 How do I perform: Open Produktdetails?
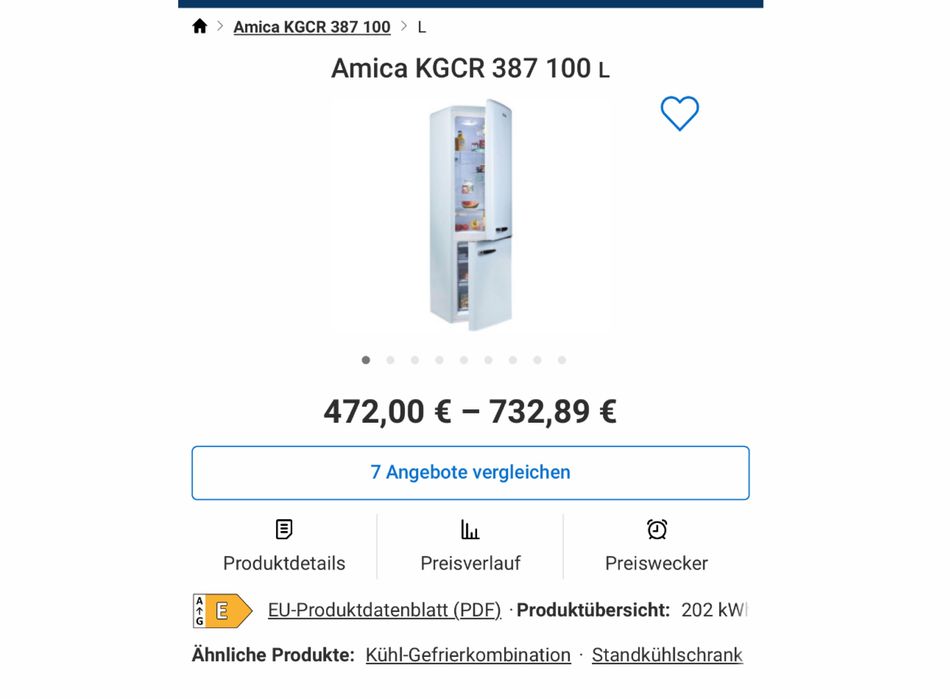pyautogui.click(x=284, y=546)
